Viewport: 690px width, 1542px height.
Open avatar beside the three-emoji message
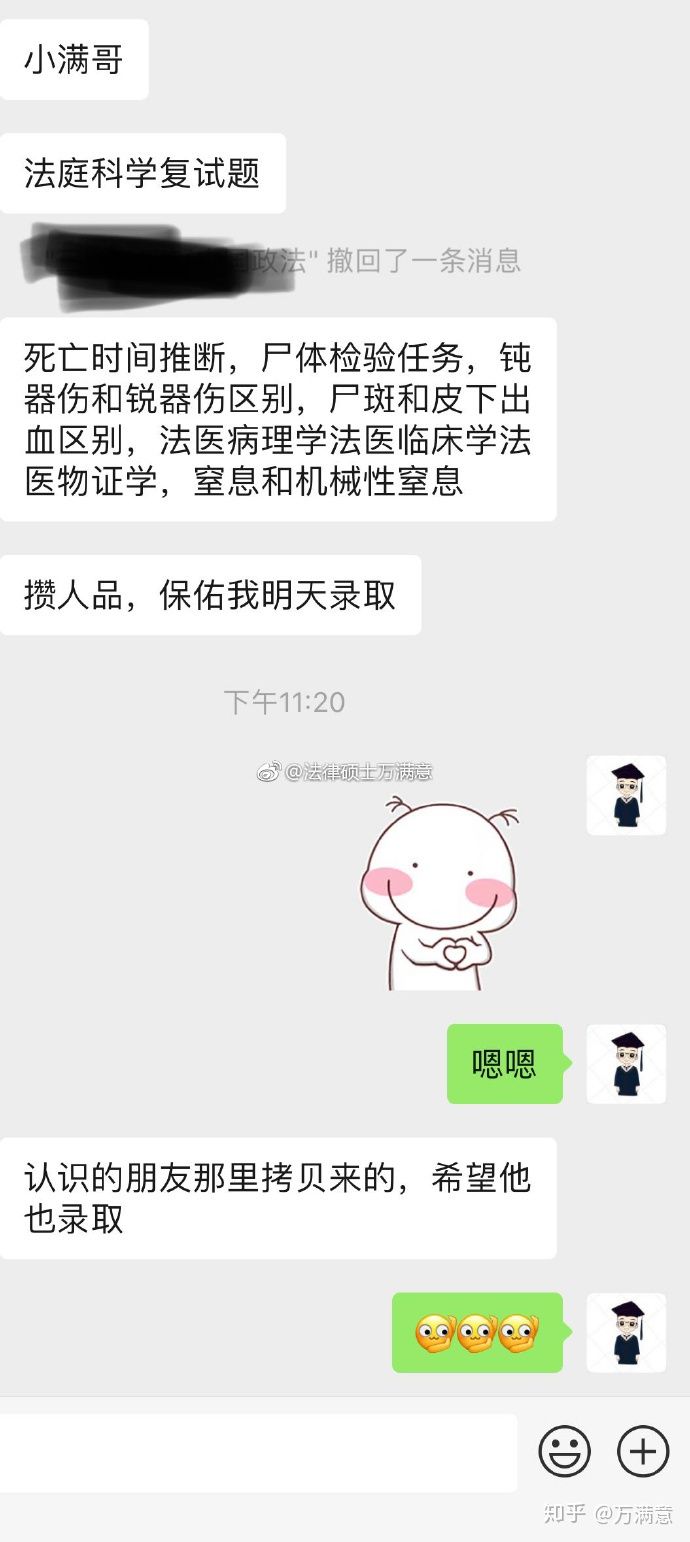[626, 1333]
